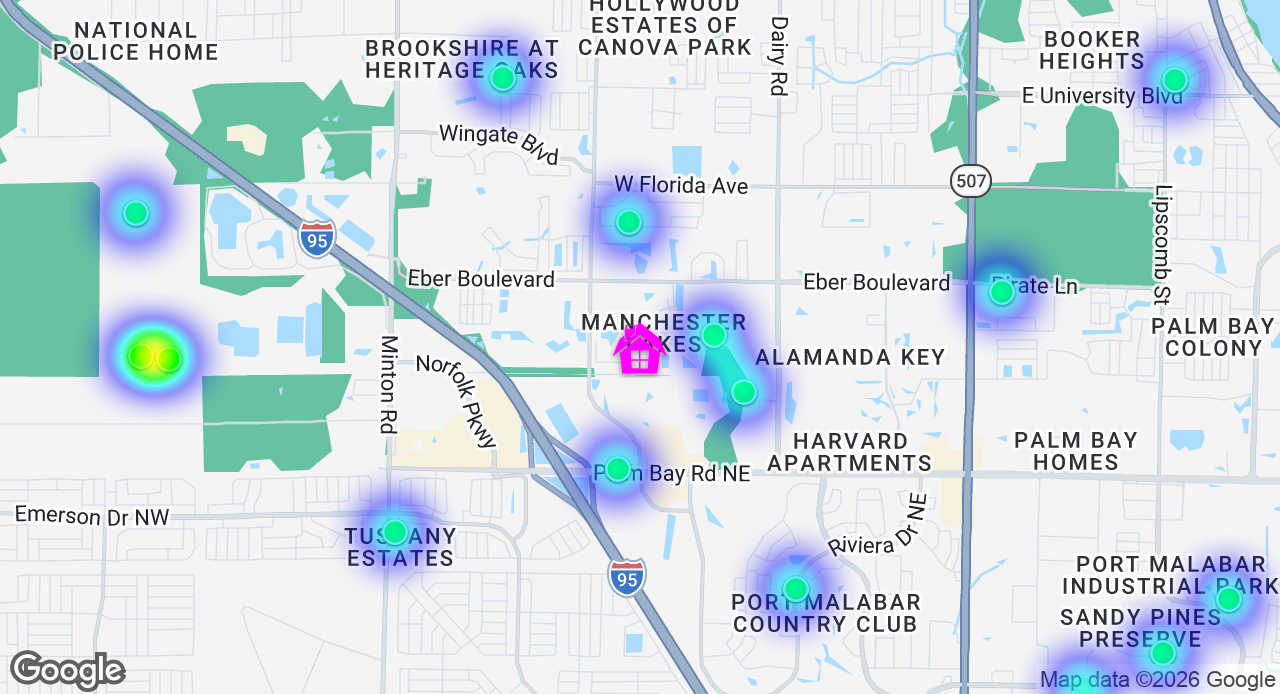Tap the marker on Palm Bay Rd NE
The image size is (1280, 694).
(x=618, y=468)
